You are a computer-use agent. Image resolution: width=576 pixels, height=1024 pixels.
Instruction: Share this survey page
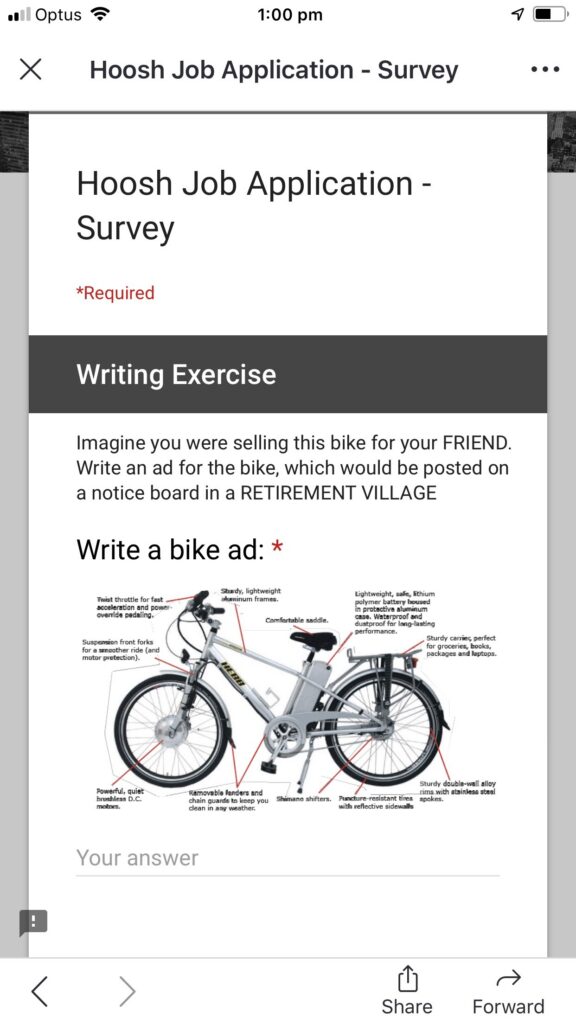[x=407, y=990]
